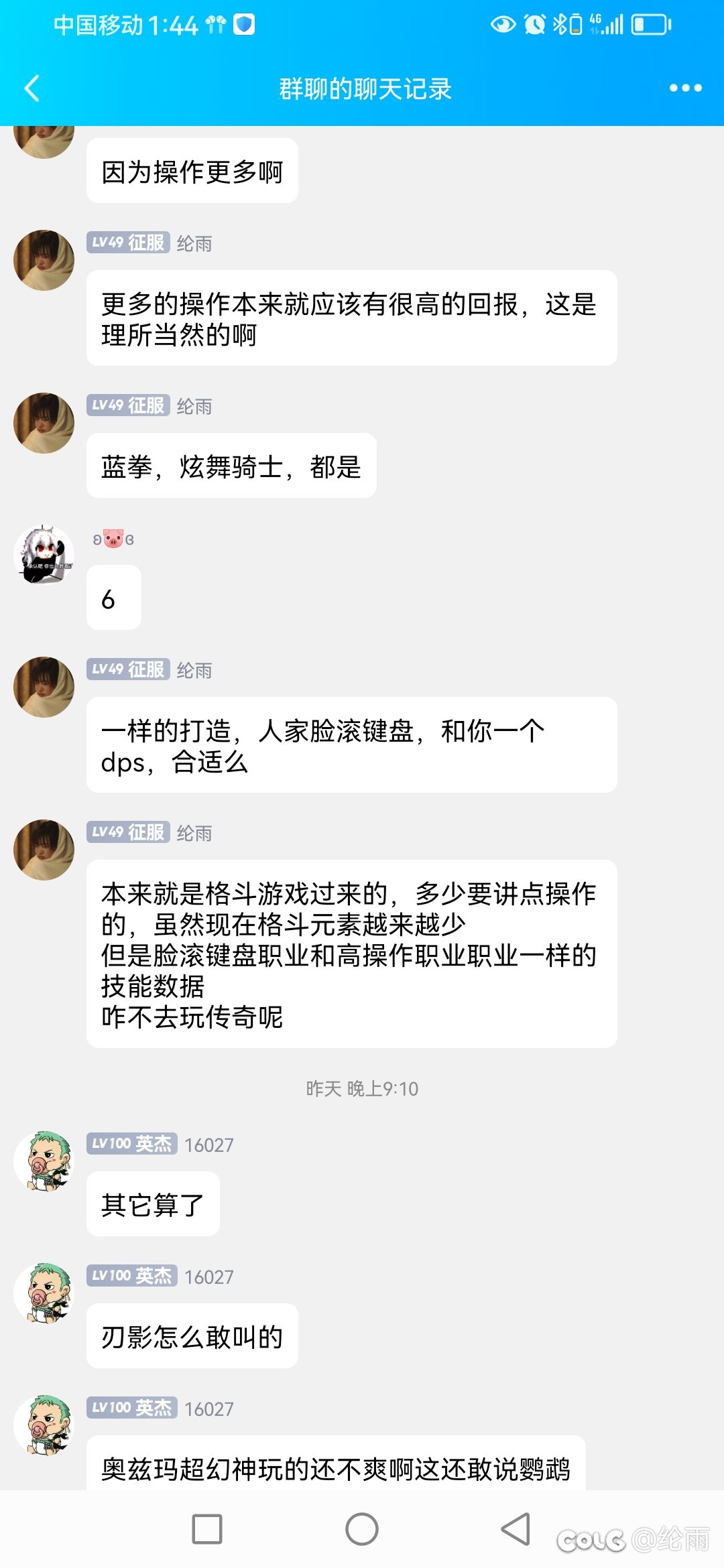724x1568 pixels.
Task: Open recent apps from the navigation bar
Action: tap(207, 1529)
